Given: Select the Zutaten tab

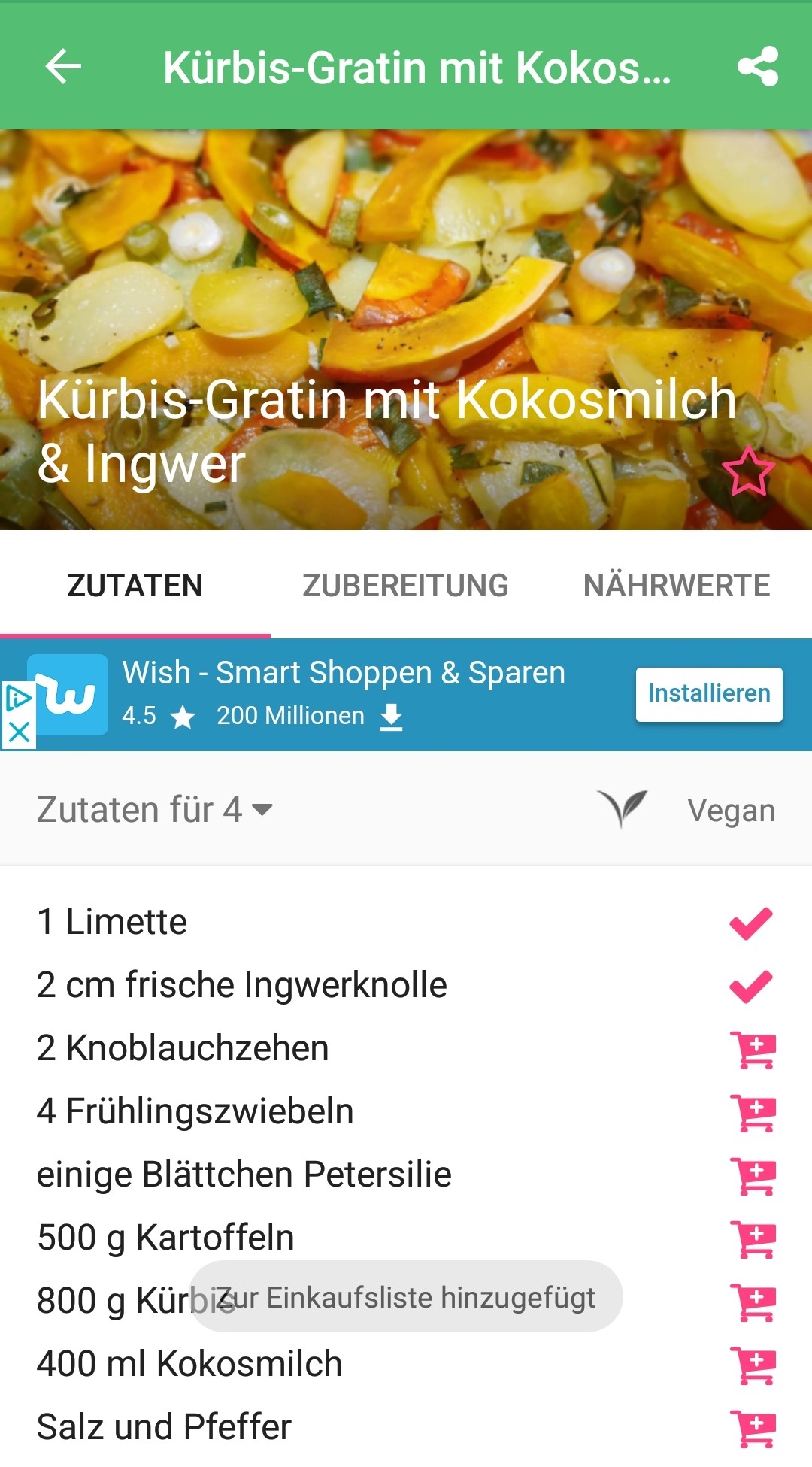Looking at the screenshot, I should pyautogui.click(x=135, y=586).
